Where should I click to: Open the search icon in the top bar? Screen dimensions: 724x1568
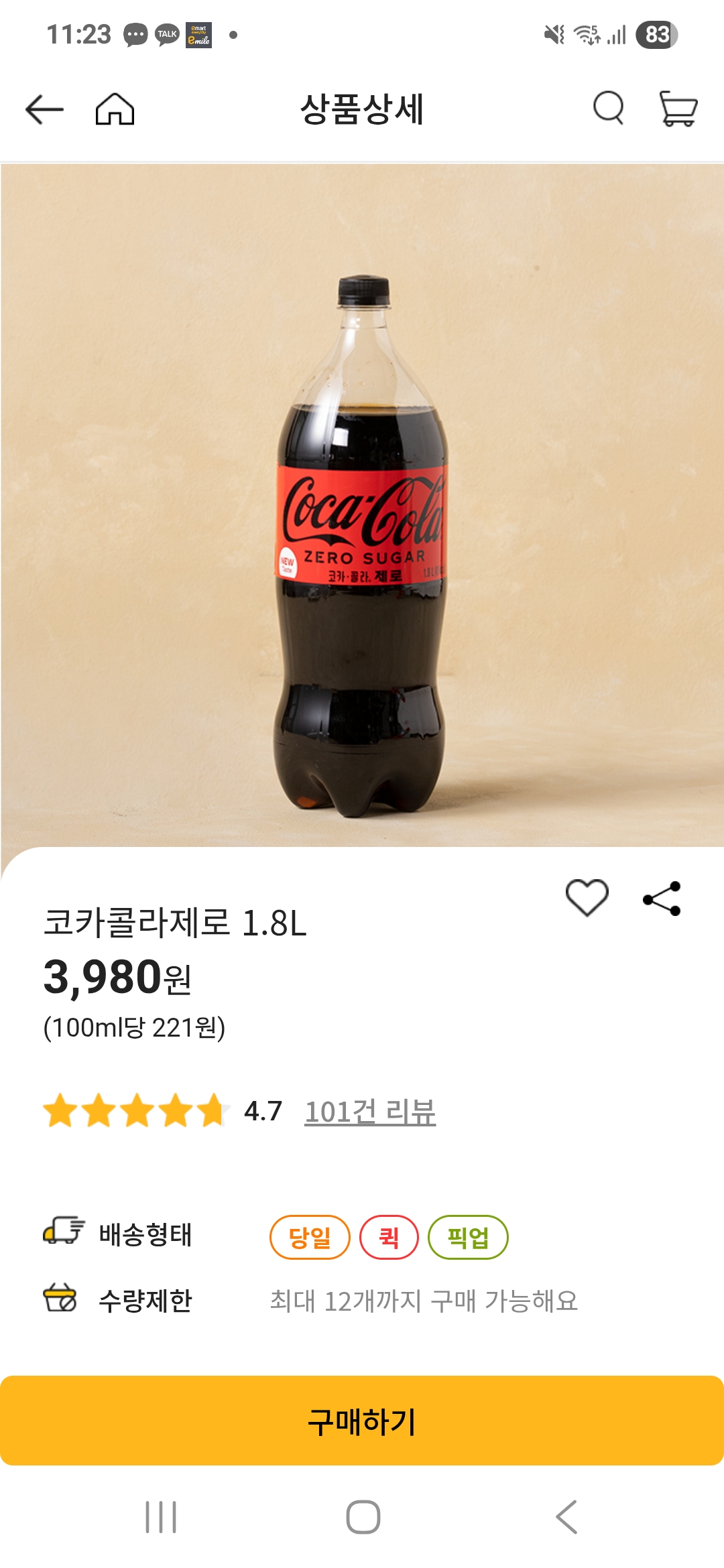pyautogui.click(x=609, y=111)
